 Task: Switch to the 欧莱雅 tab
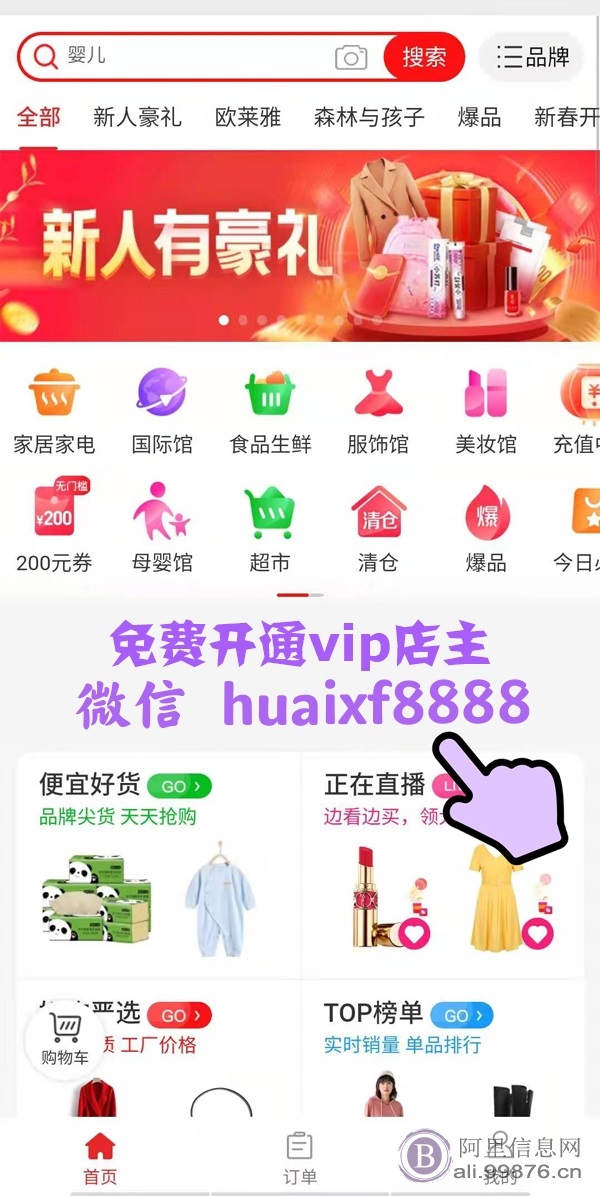[248, 117]
